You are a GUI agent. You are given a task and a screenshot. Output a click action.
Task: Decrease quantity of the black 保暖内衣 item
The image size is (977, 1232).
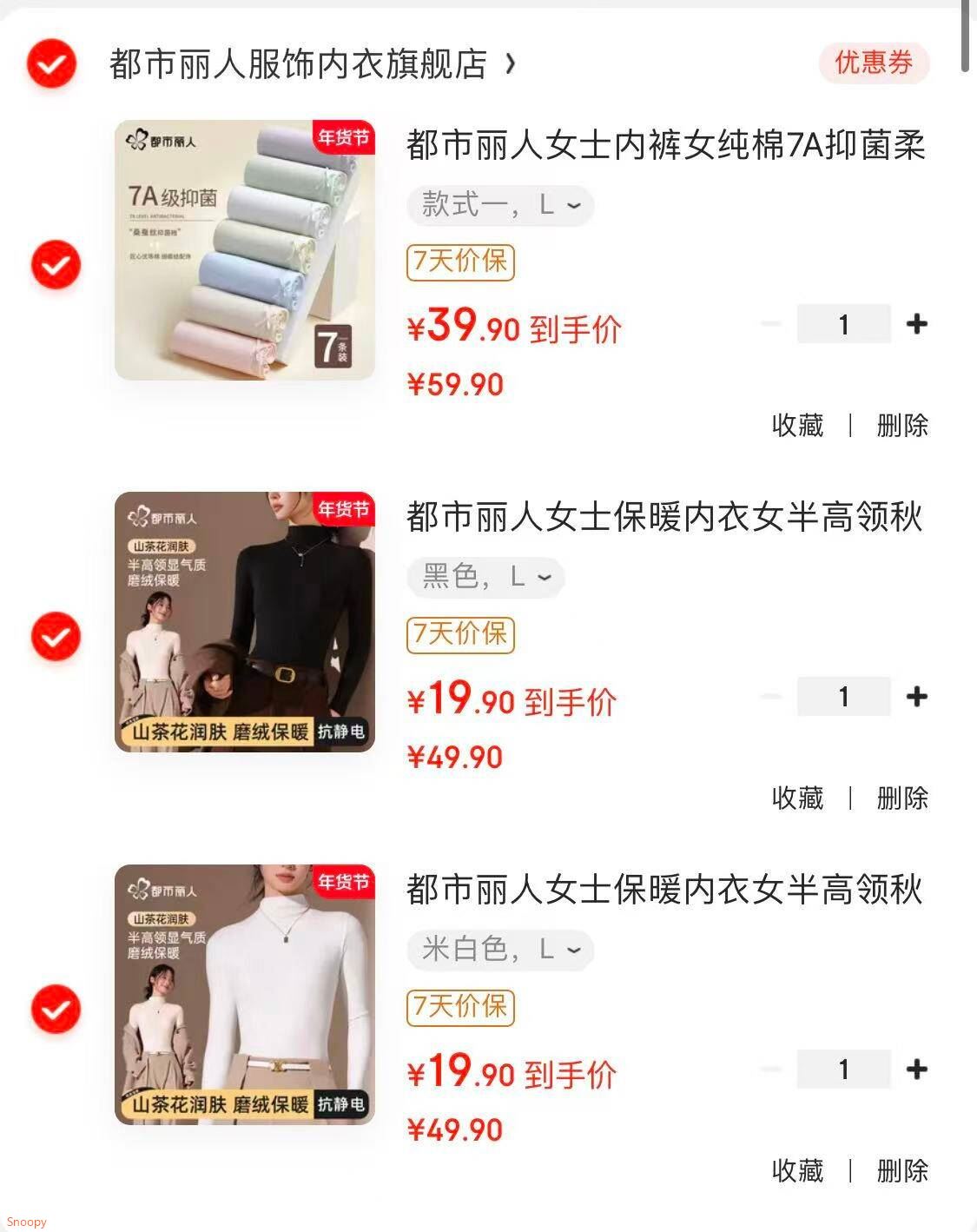pyautogui.click(x=768, y=696)
